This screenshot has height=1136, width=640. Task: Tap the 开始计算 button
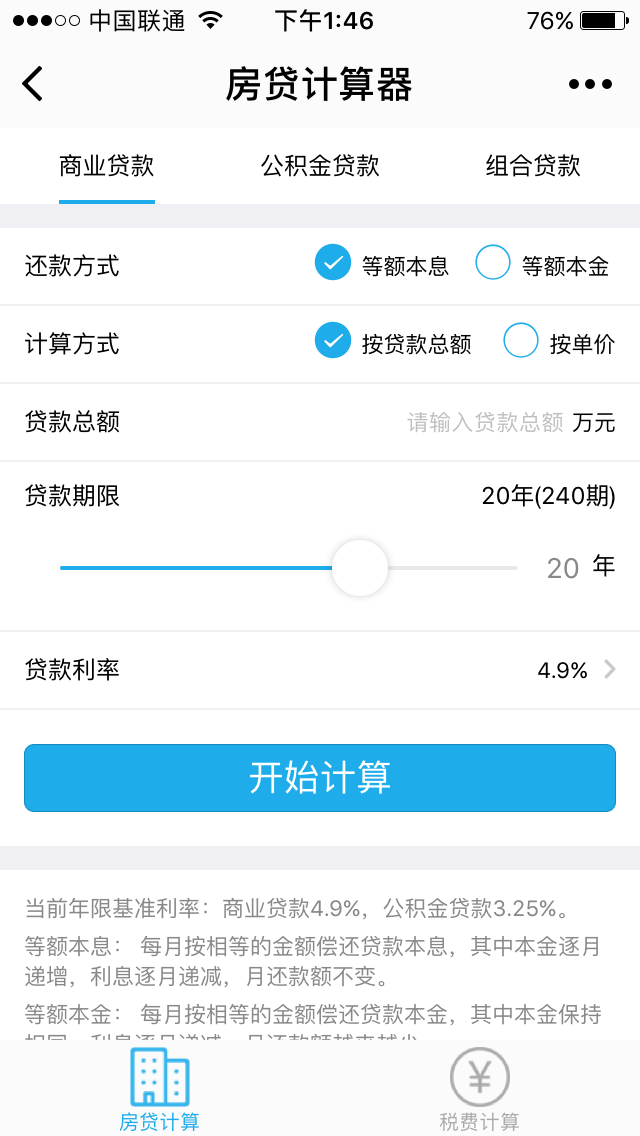click(320, 778)
